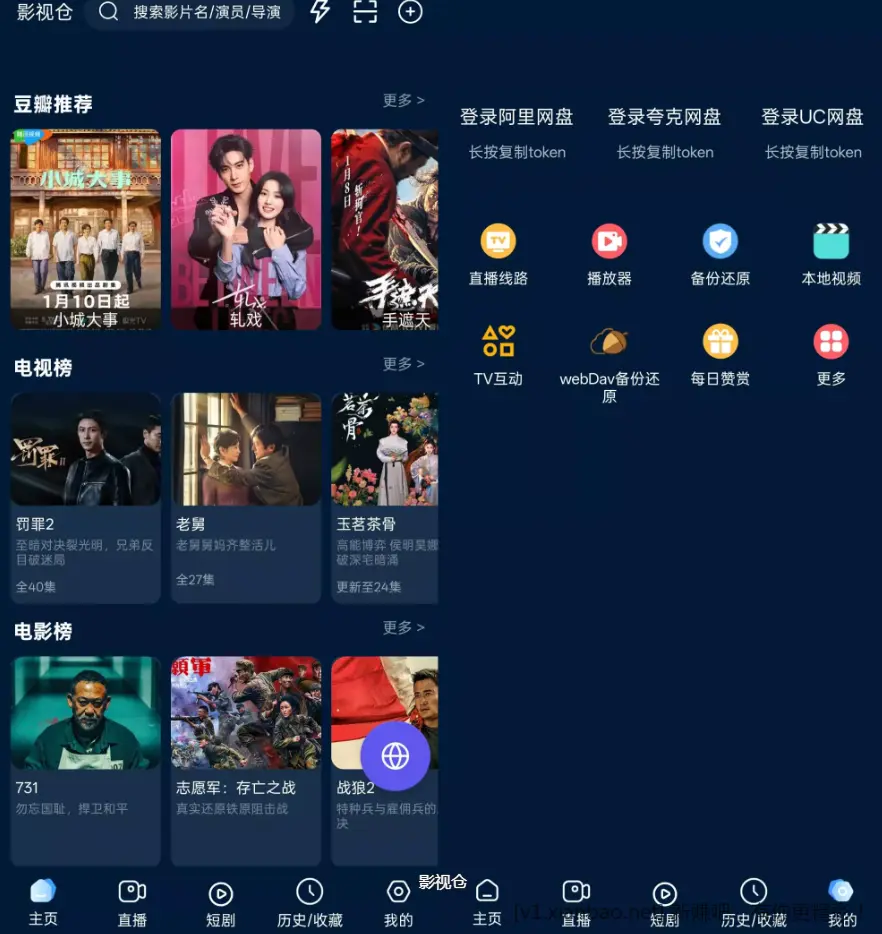The height and width of the screenshot is (934, 882).
Task: Tap the plus icon at top right
Action: (410, 13)
